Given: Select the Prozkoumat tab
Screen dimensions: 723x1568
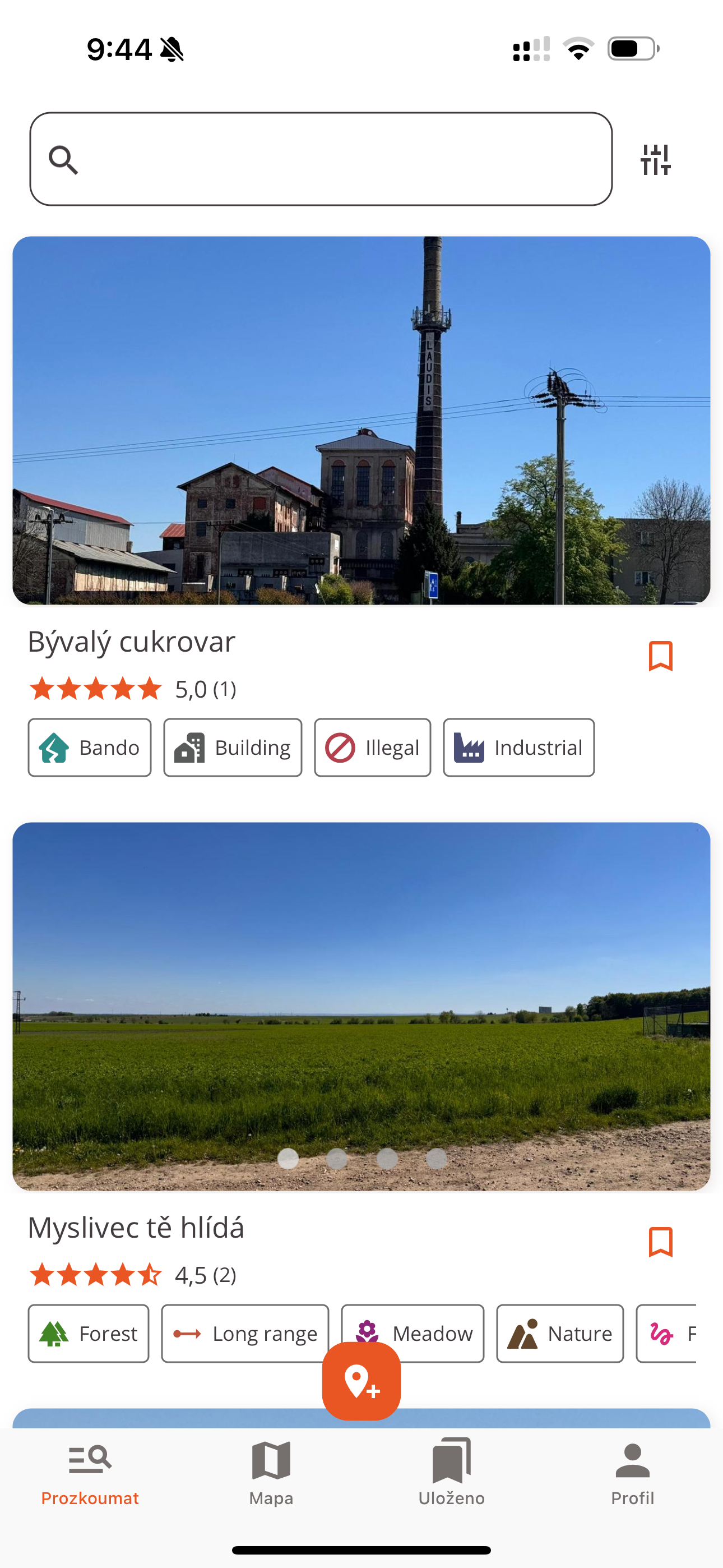Looking at the screenshot, I should click(x=90, y=1472).
